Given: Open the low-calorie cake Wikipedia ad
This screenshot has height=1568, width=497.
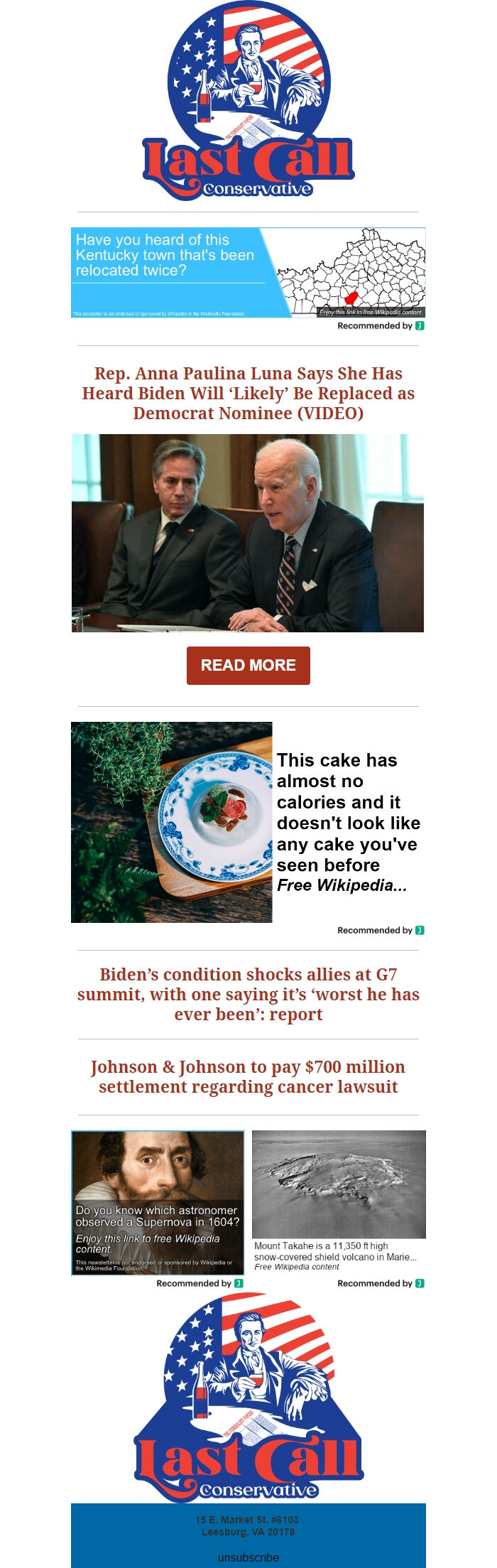Looking at the screenshot, I should tap(248, 822).
